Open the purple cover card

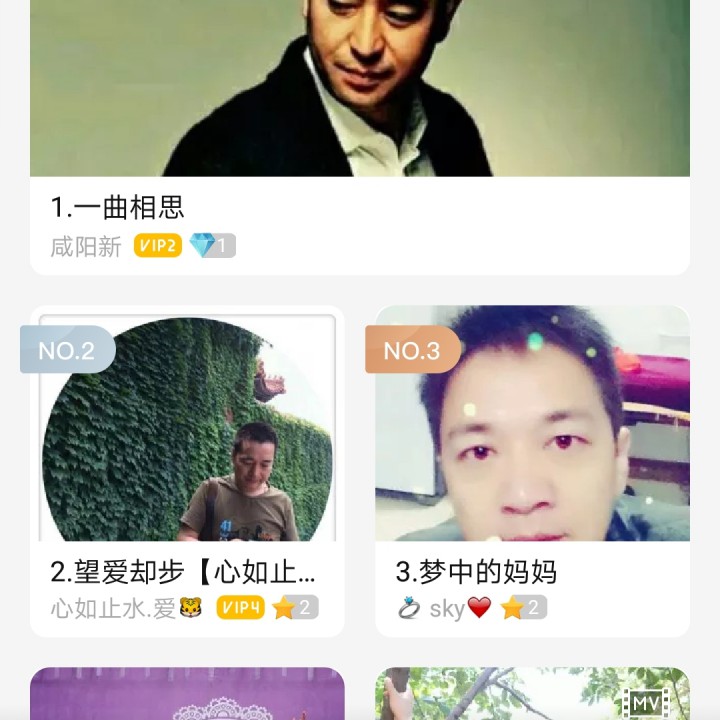(x=187, y=696)
